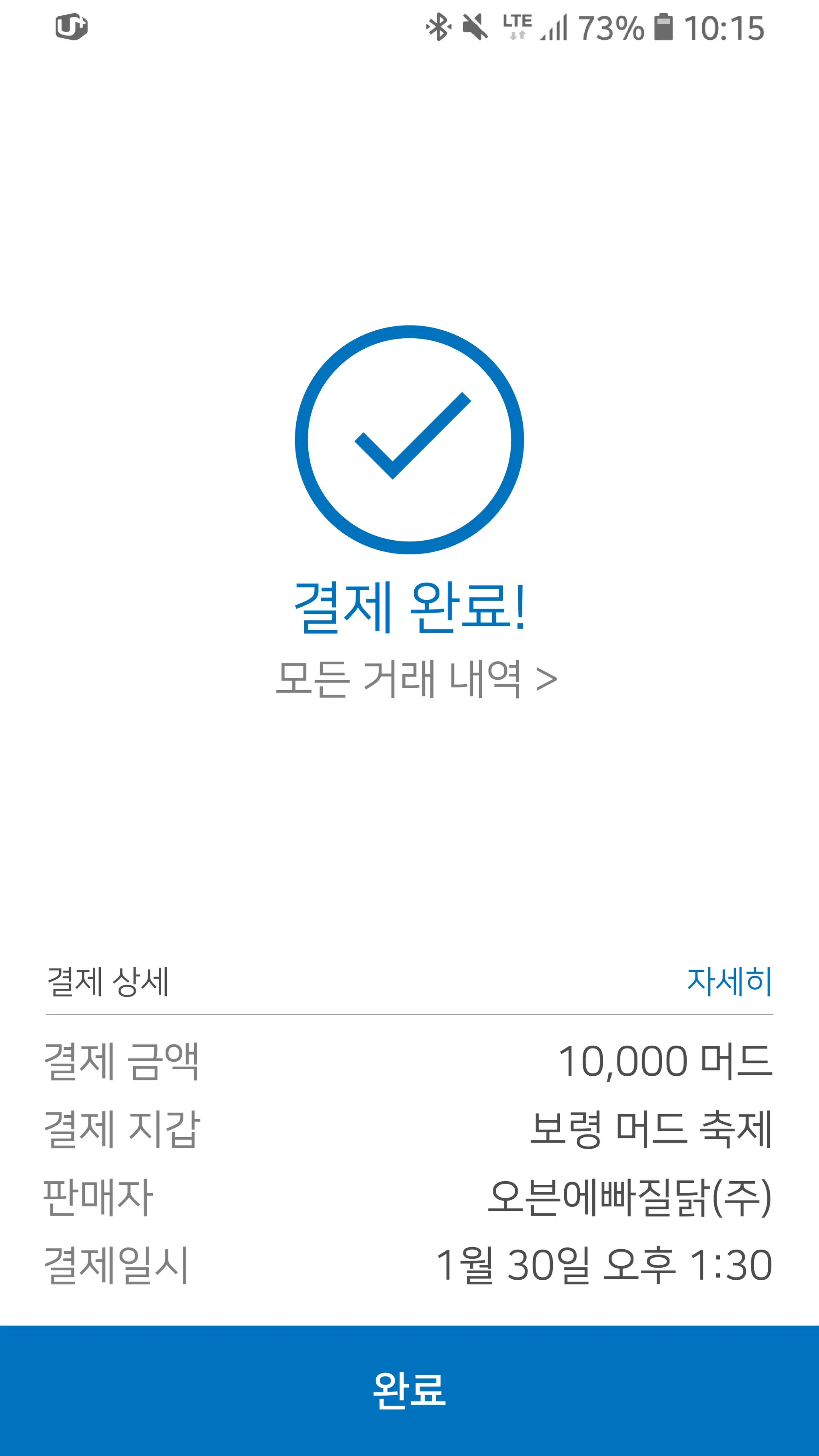View payment details via 자세히
The image size is (819, 1456).
tap(729, 981)
